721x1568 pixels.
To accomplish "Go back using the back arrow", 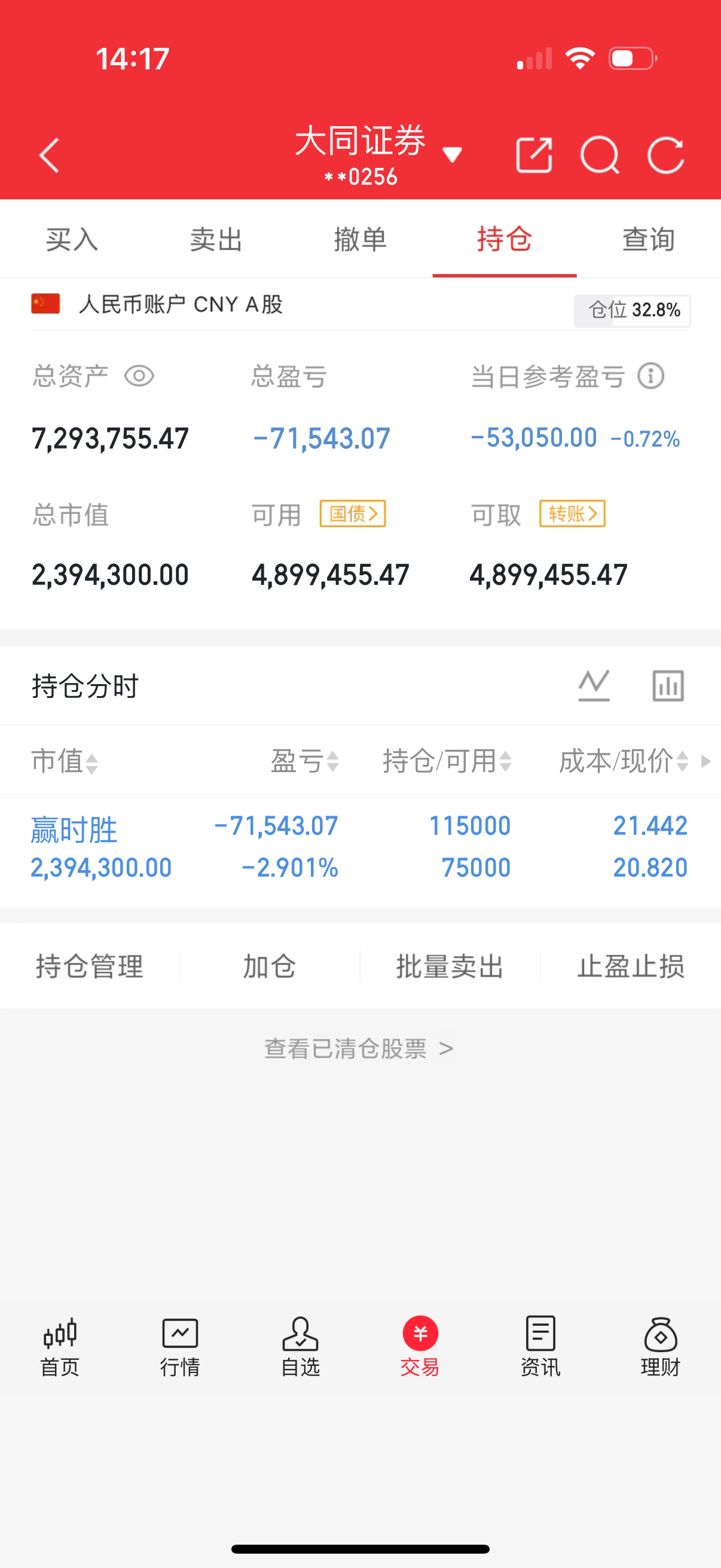I will [49, 156].
